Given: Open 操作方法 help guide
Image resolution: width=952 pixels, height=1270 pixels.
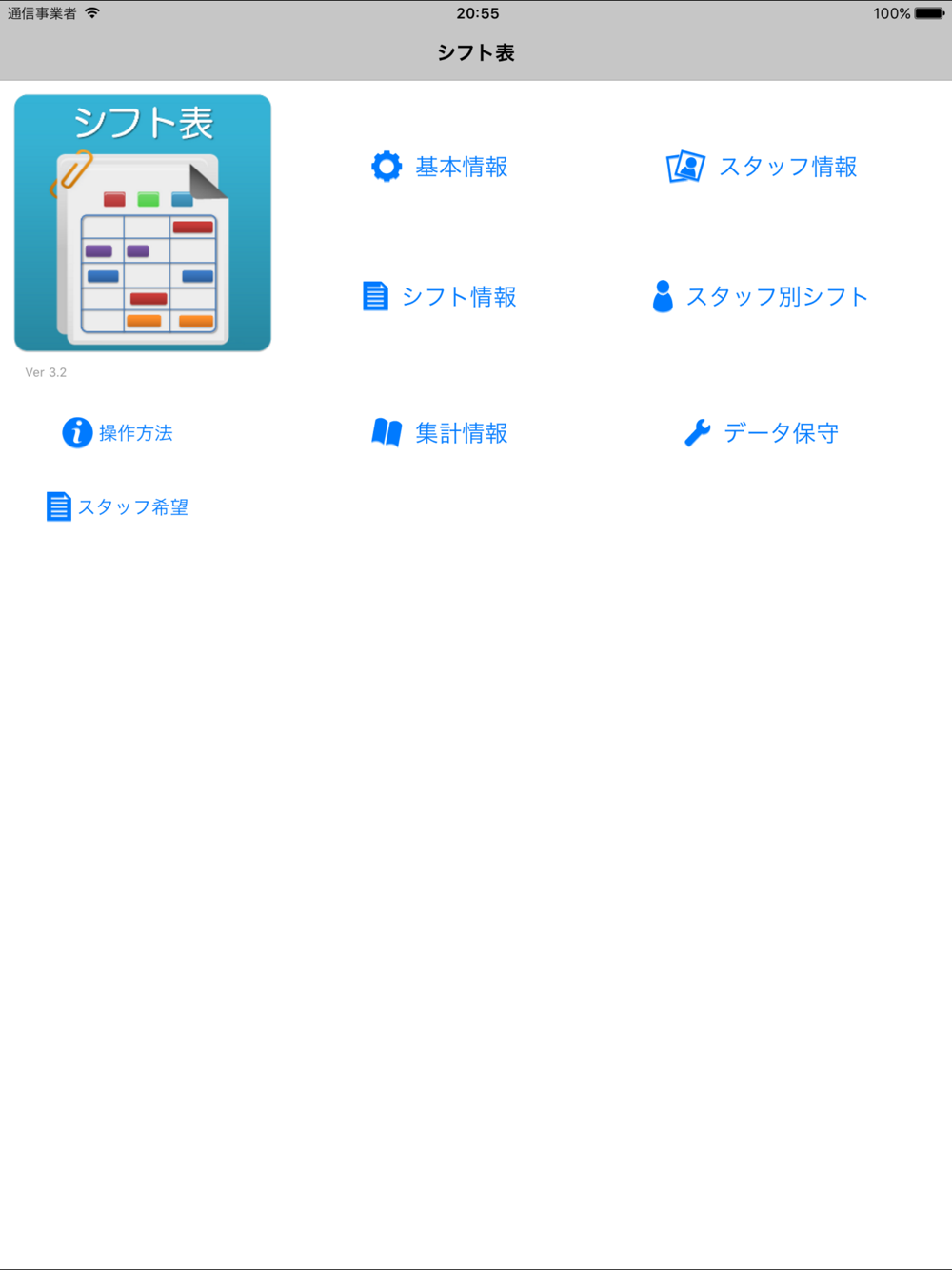Looking at the screenshot, I should click(x=117, y=433).
